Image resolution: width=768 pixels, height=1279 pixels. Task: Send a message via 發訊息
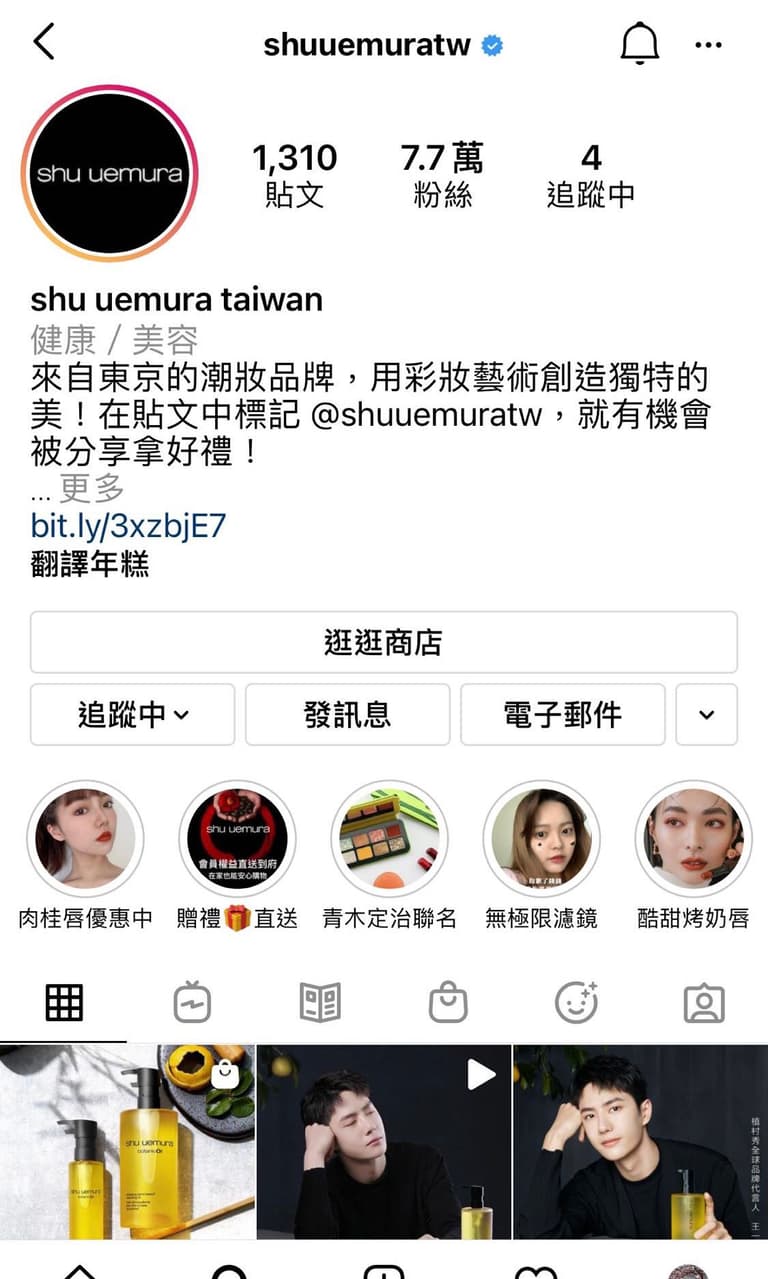348,715
